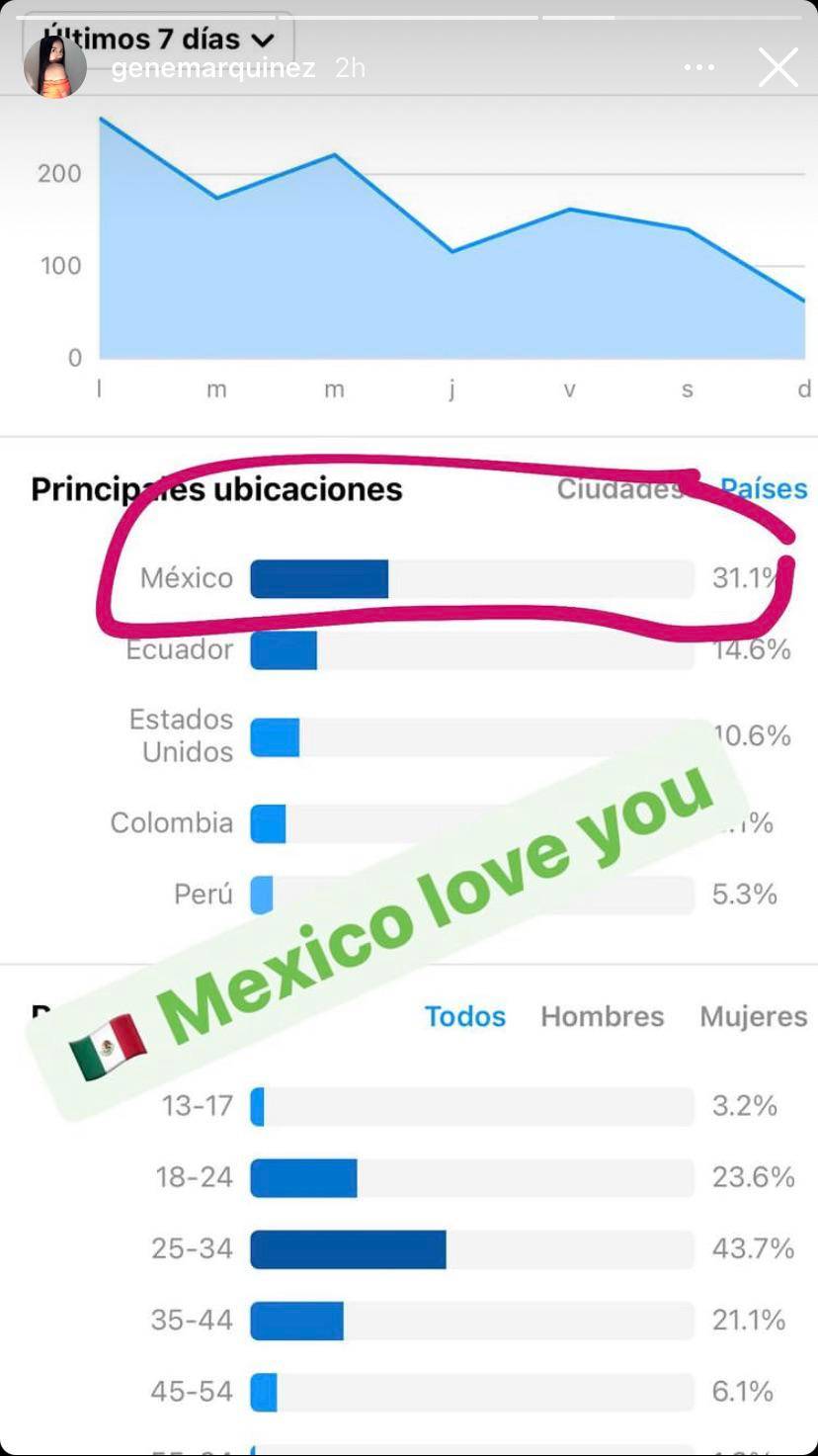Switch audience view to Hombres

point(602,1016)
